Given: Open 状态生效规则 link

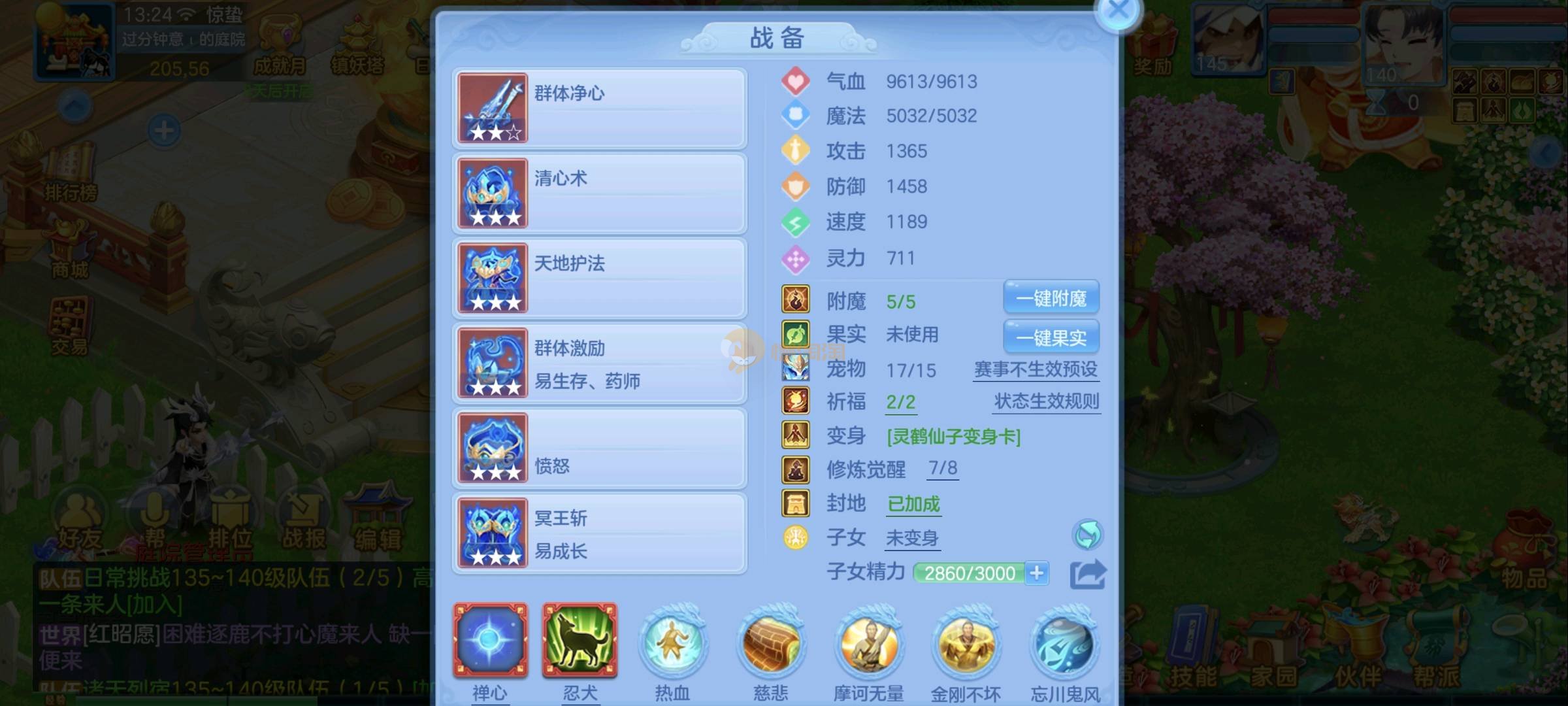Looking at the screenshot, I should point(1046,401).
